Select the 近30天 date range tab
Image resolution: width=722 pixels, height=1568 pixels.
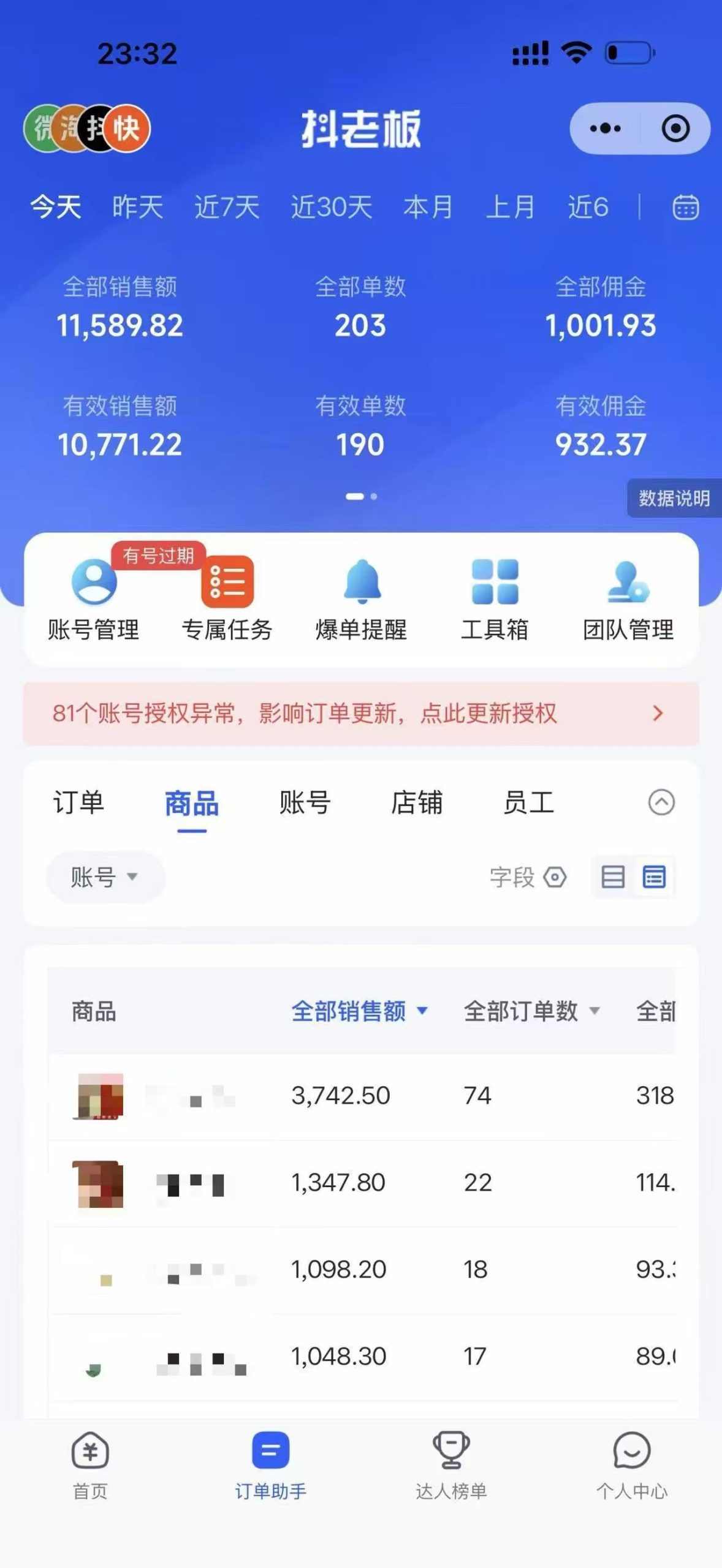click(x=330, y=208)
